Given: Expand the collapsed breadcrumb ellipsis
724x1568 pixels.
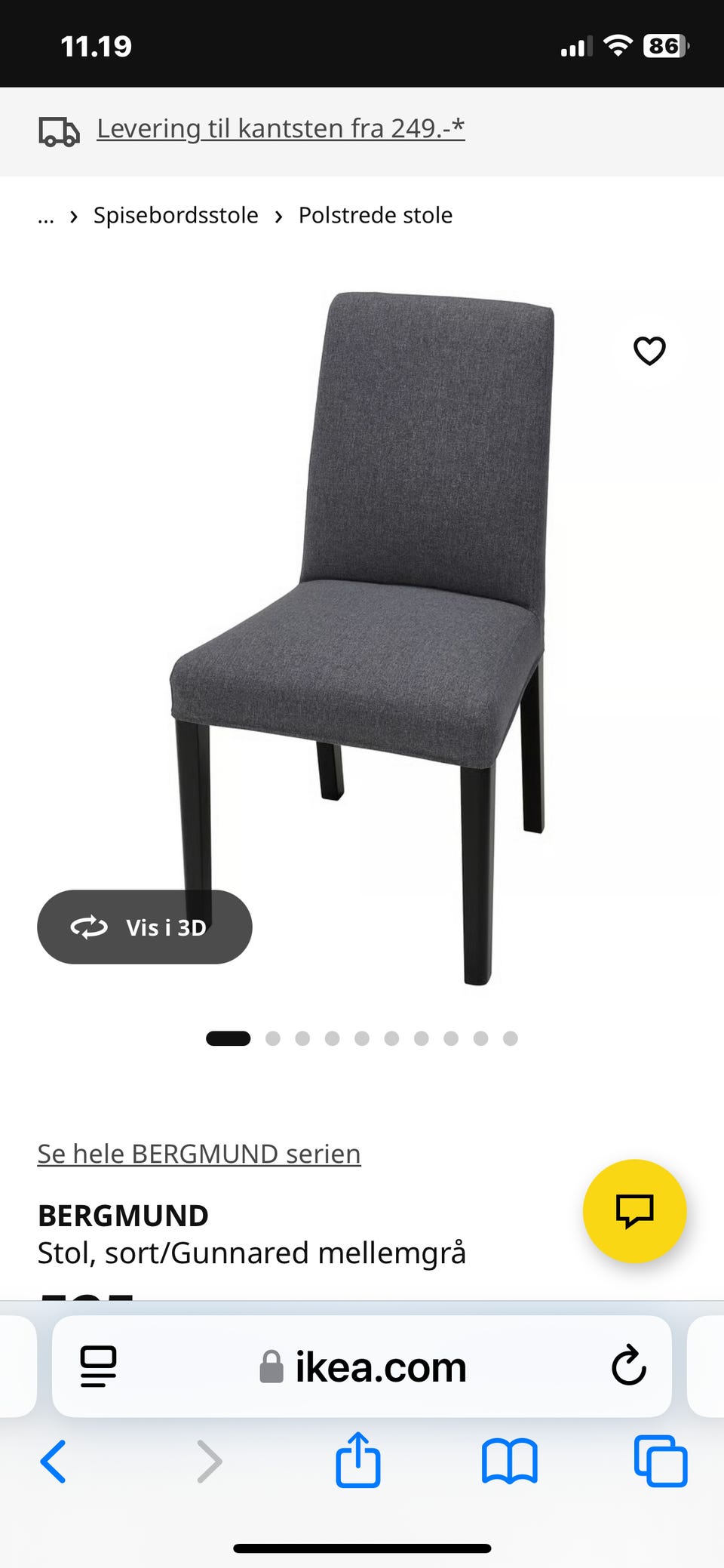Looking at the screenshot, I should pos(46,217).
